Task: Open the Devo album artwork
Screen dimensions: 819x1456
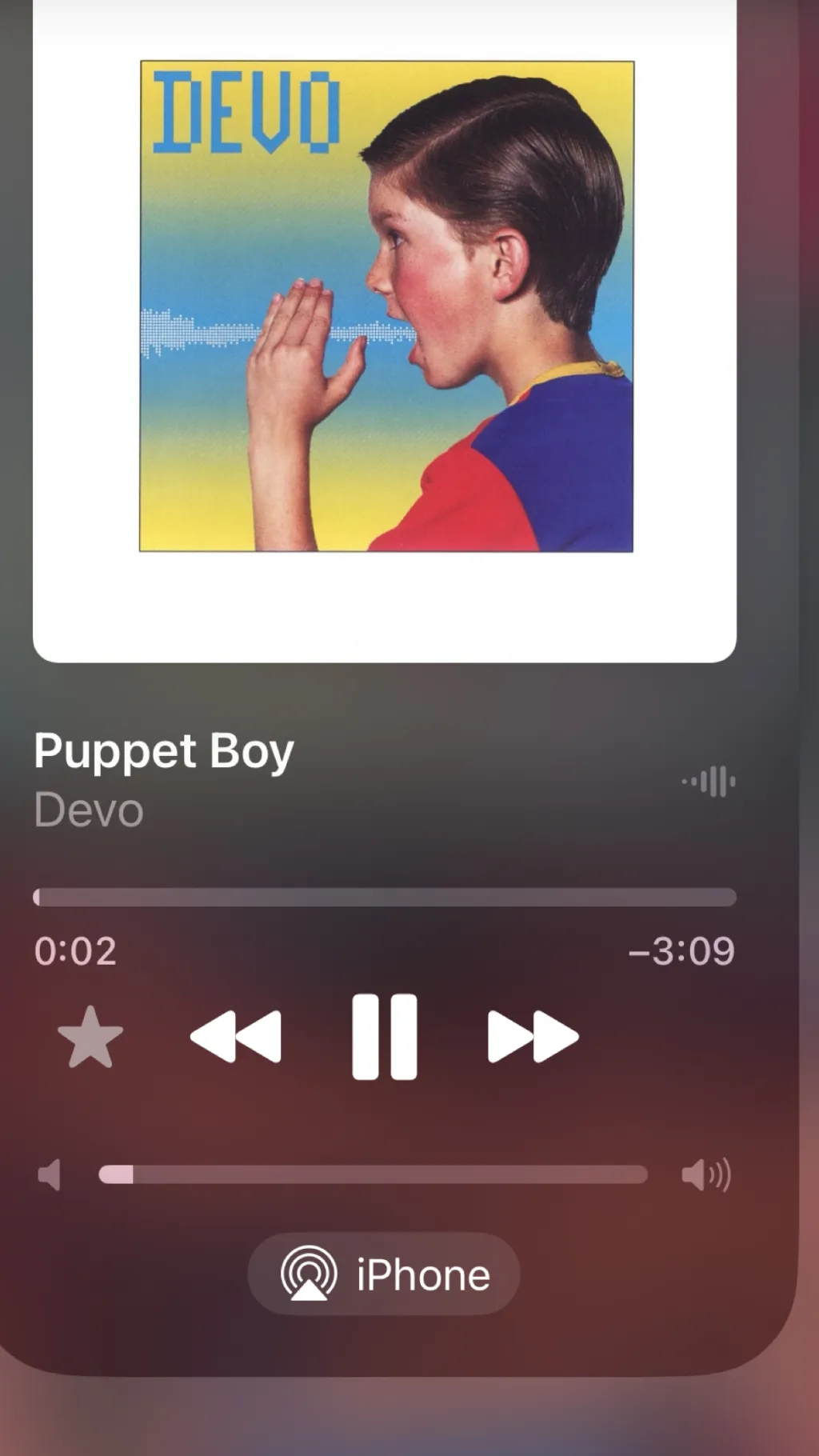Action: (x=386, y=306)
